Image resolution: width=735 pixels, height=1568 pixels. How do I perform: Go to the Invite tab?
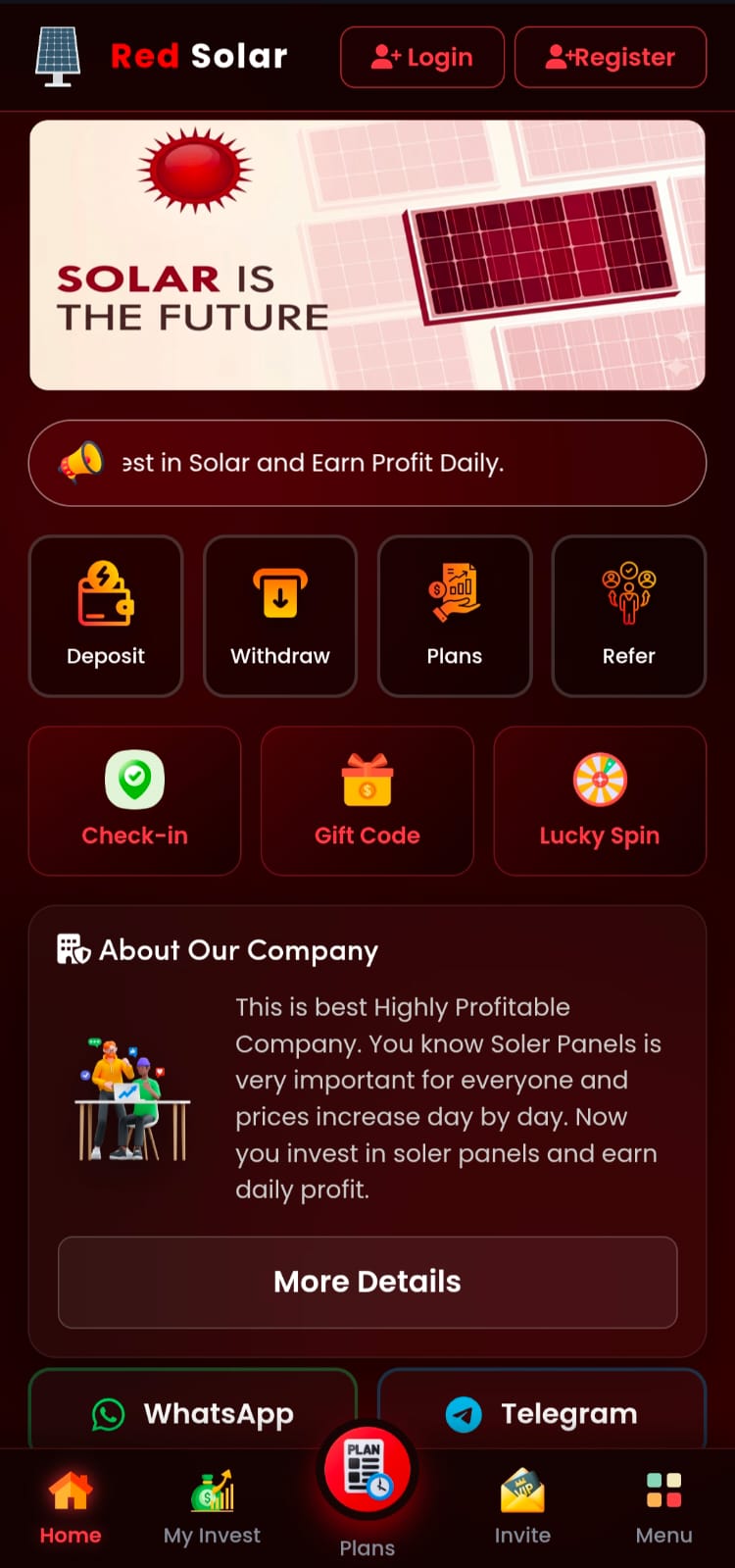[522, 1508]
